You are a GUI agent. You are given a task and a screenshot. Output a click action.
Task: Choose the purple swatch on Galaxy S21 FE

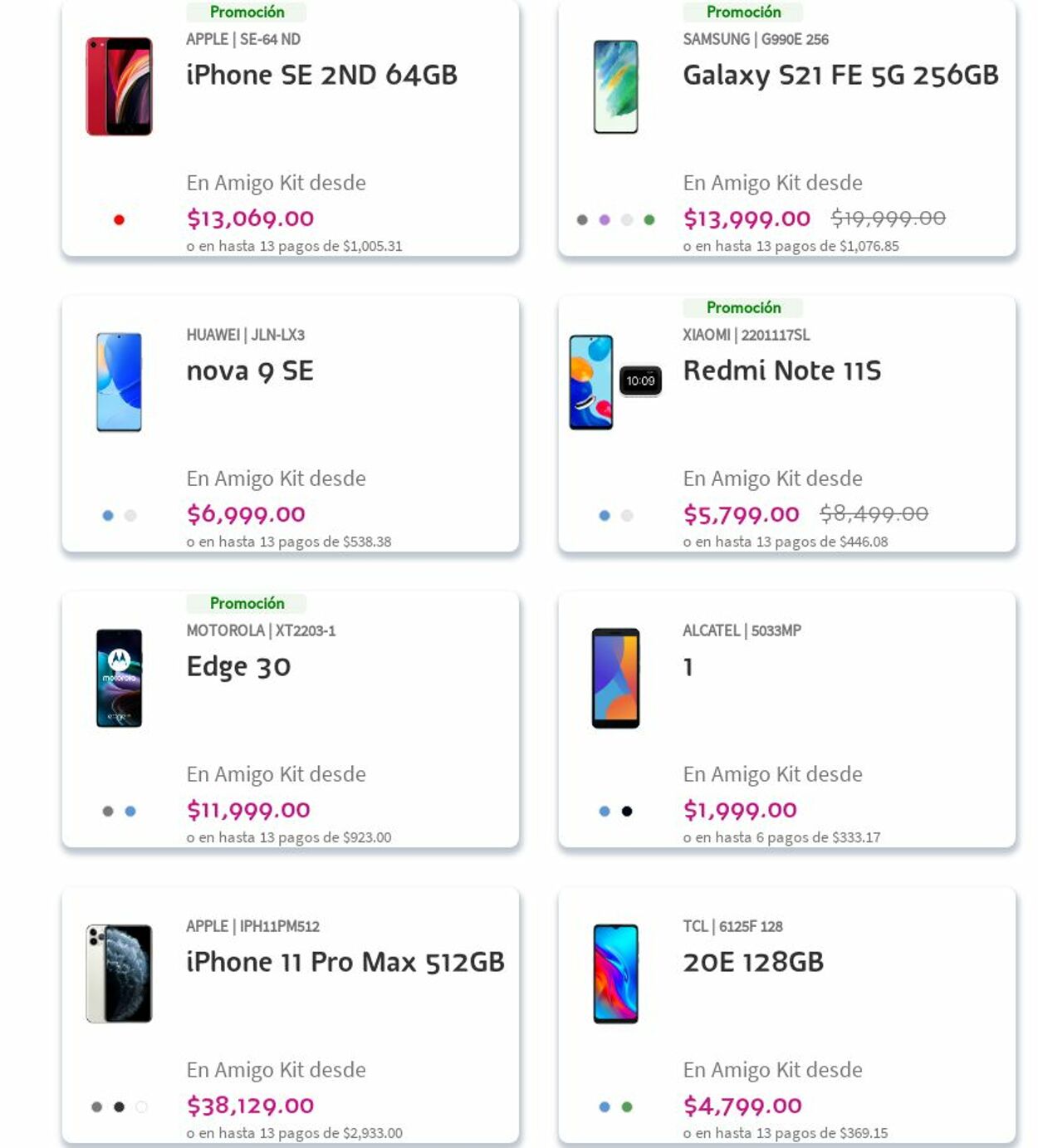tap(605, 220)
